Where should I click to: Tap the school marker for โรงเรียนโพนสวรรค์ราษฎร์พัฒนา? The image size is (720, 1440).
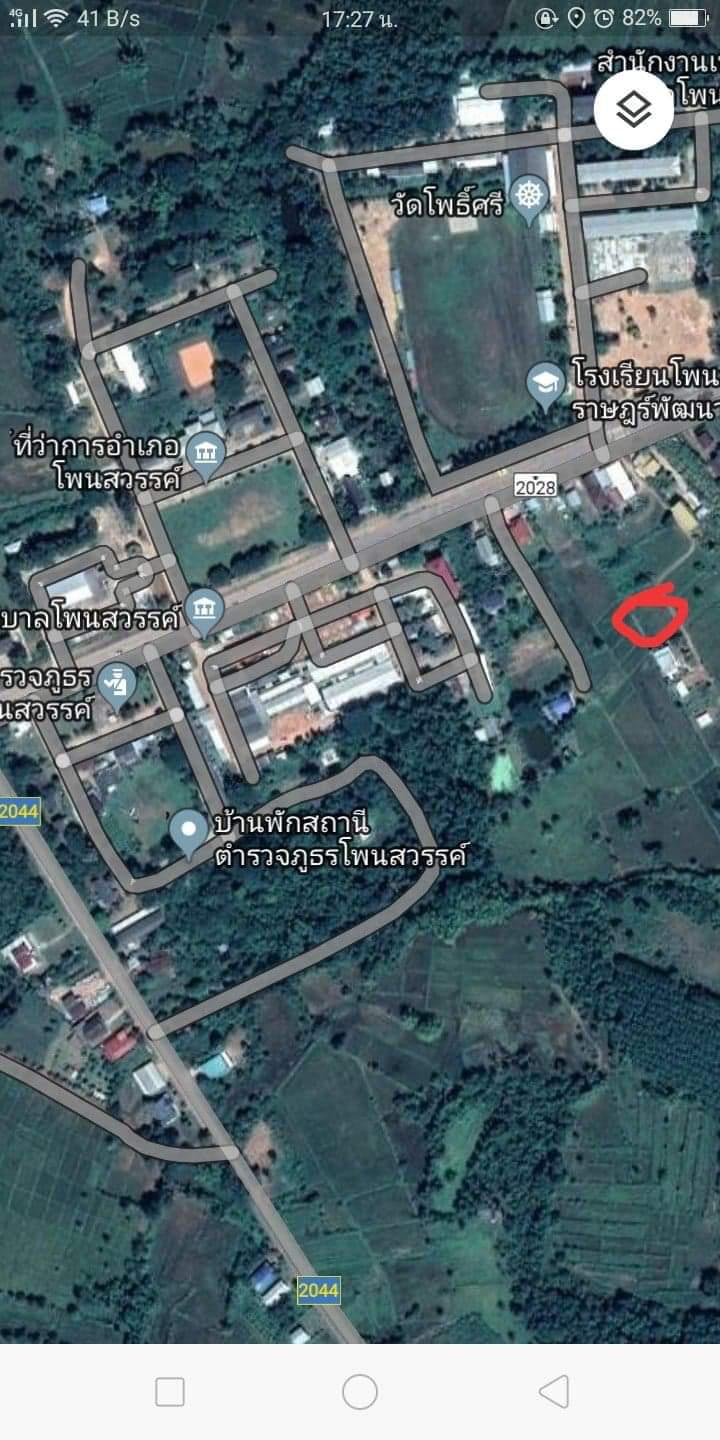point(545,385)
